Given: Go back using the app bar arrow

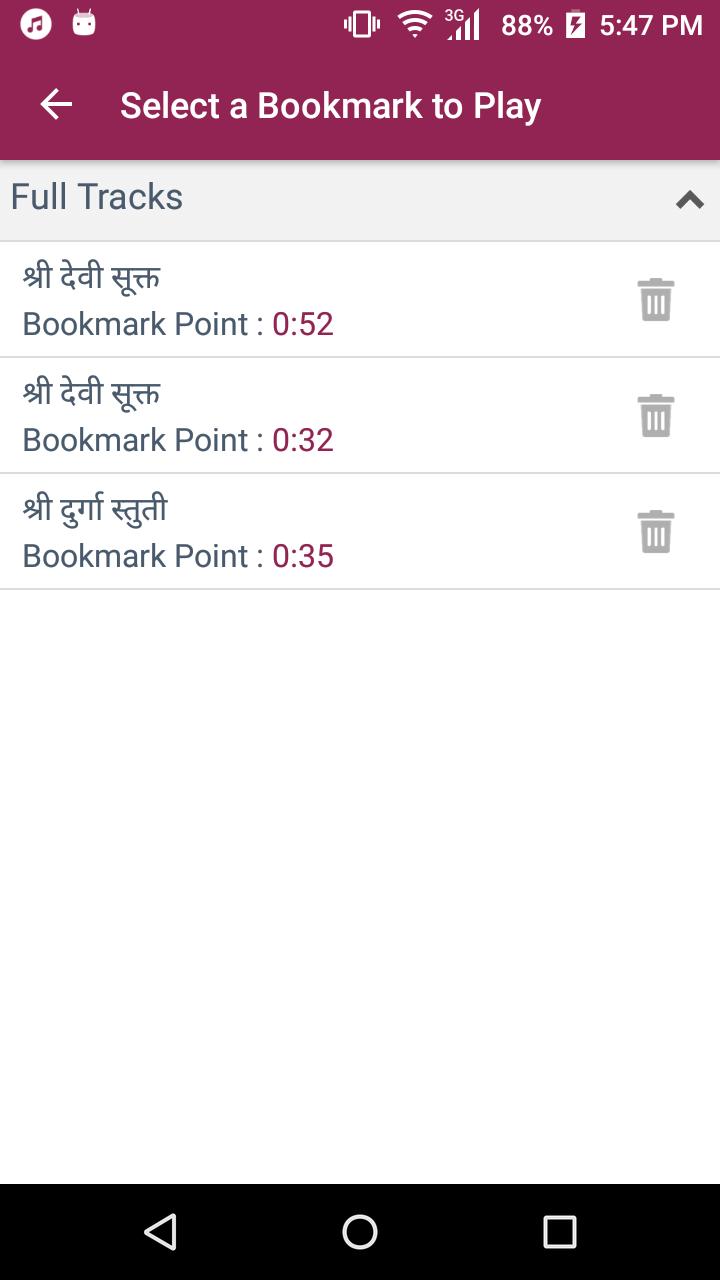Looking at the screenshot, I should coord(56,105).
